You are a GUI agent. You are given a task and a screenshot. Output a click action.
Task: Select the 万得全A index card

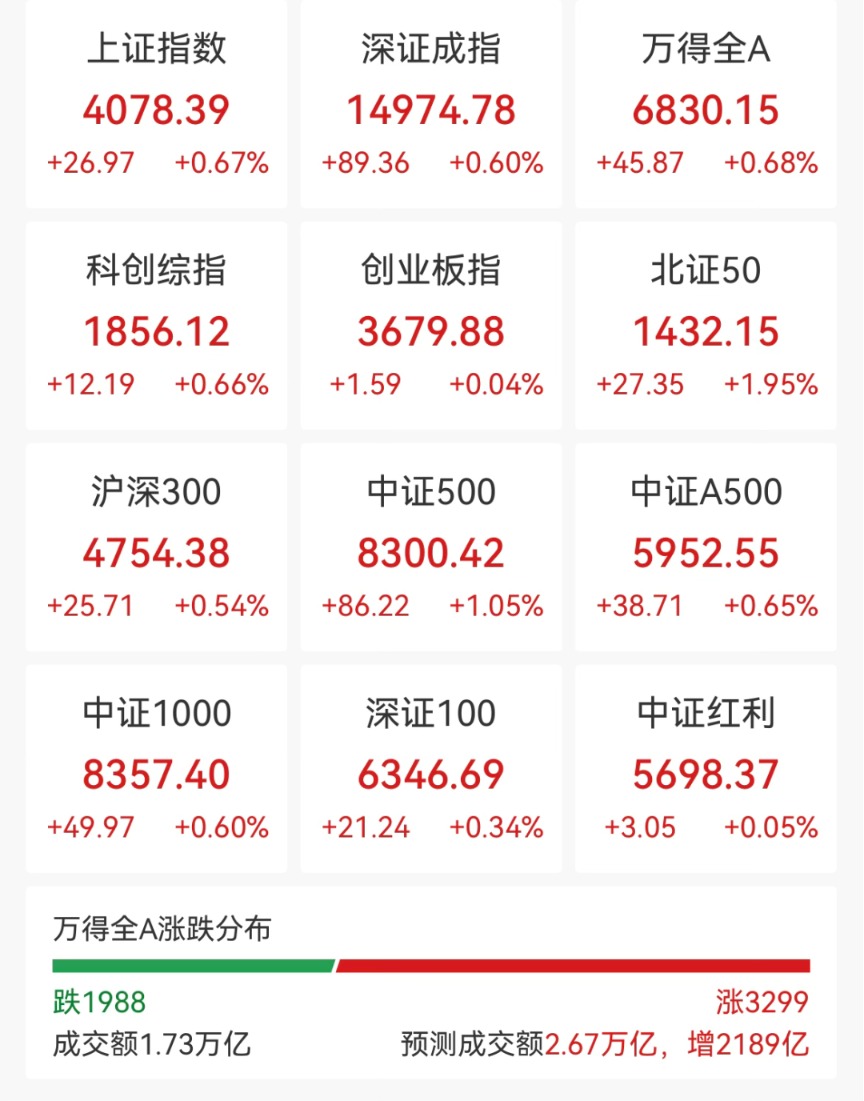point(706,105)
